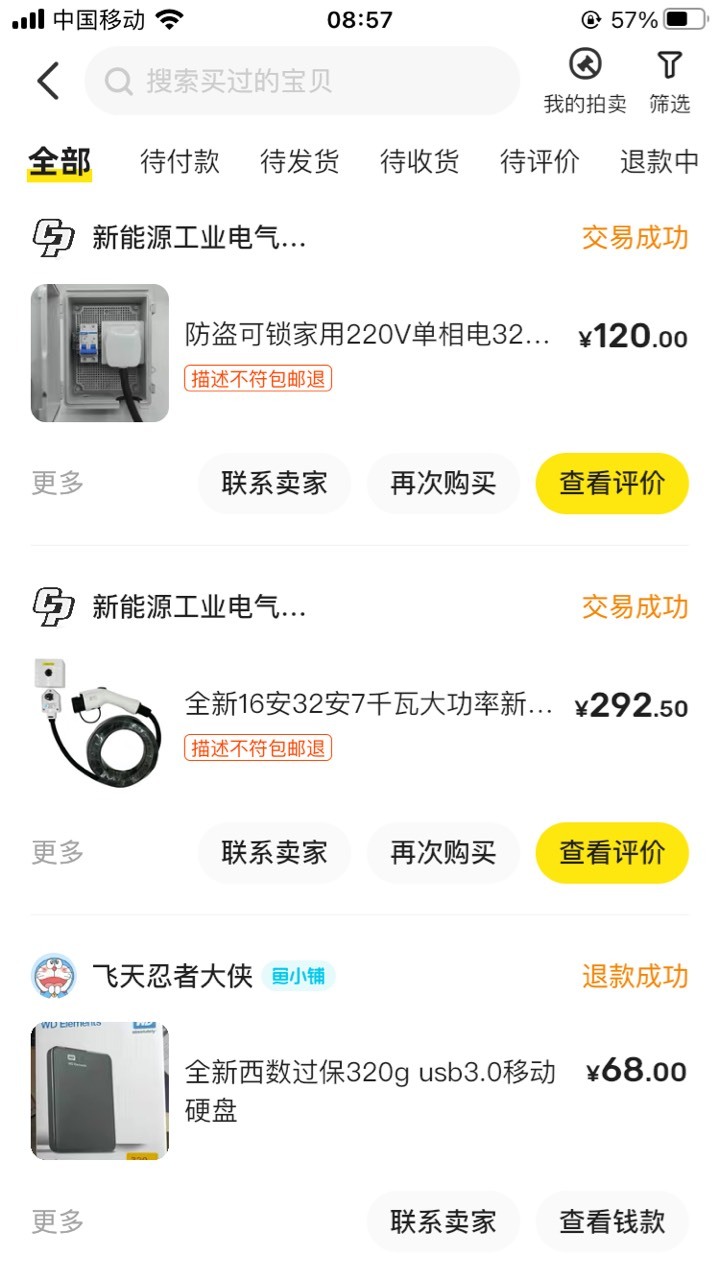This screenshot has height=1280, width=720.
Task: Open the 防盗可锁家用220V order item
Action: [x=360, y=352]
